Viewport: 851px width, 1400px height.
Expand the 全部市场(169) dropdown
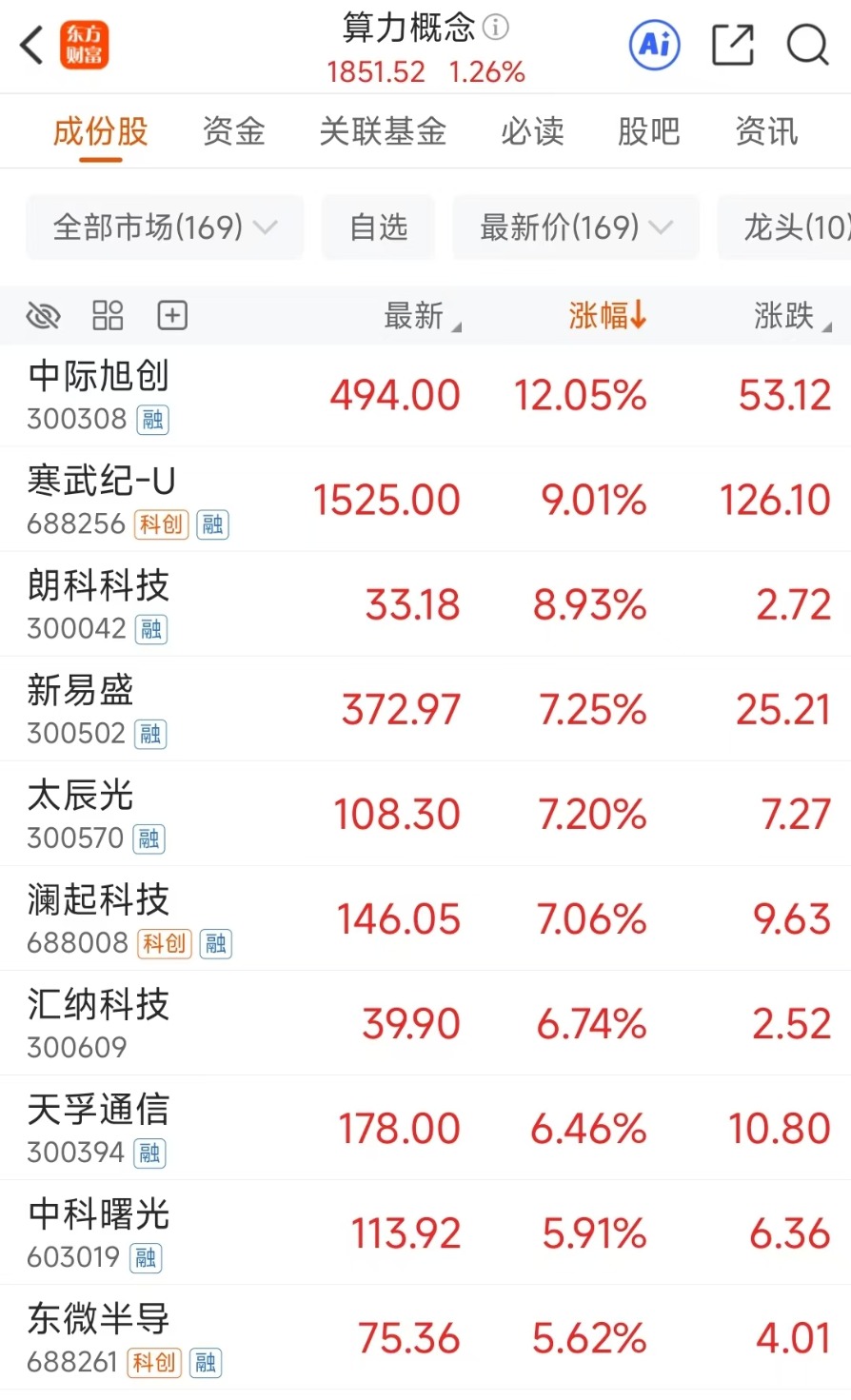tap(165, 227)
